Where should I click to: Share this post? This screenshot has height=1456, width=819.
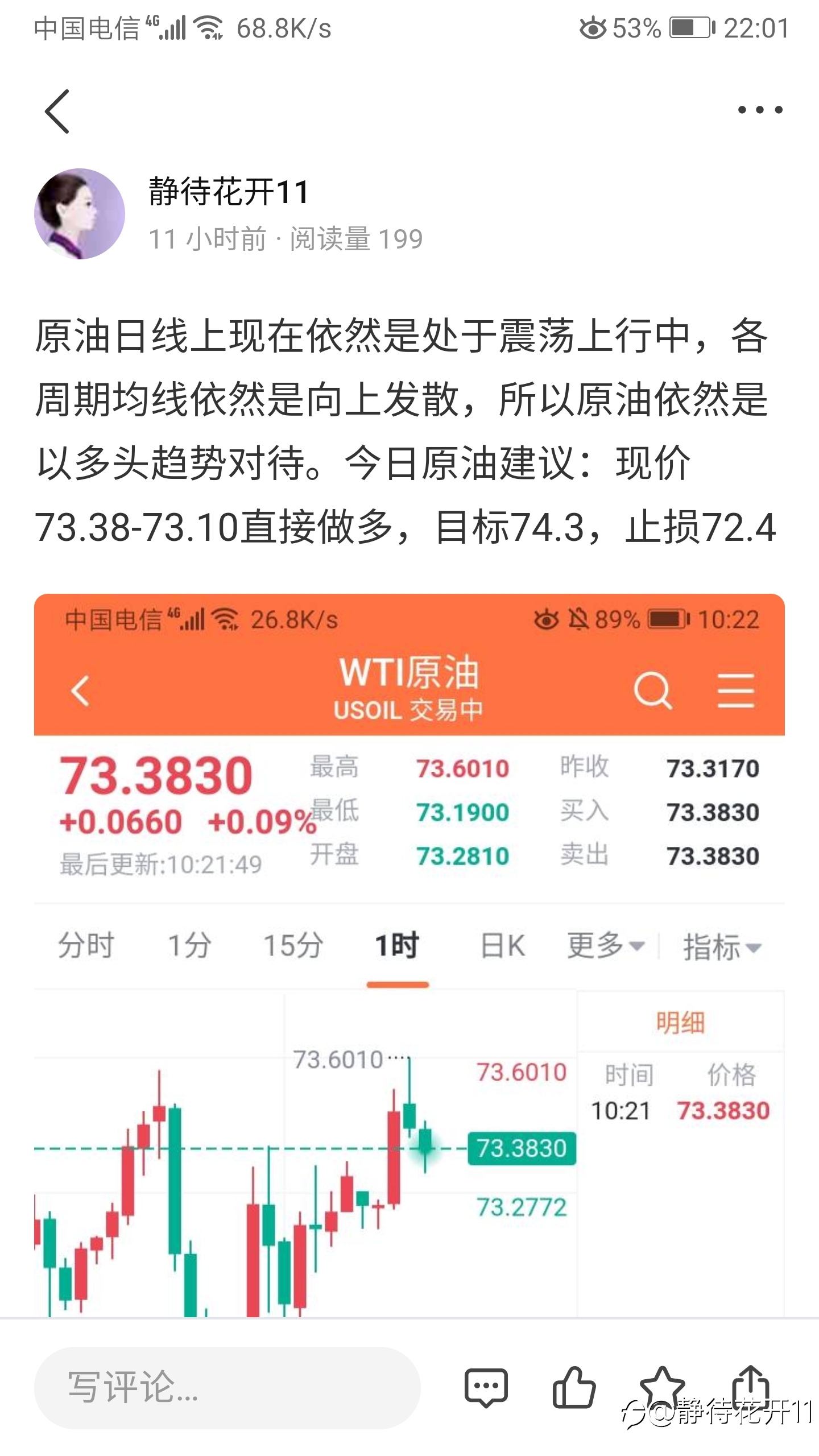coord(751,1385)
